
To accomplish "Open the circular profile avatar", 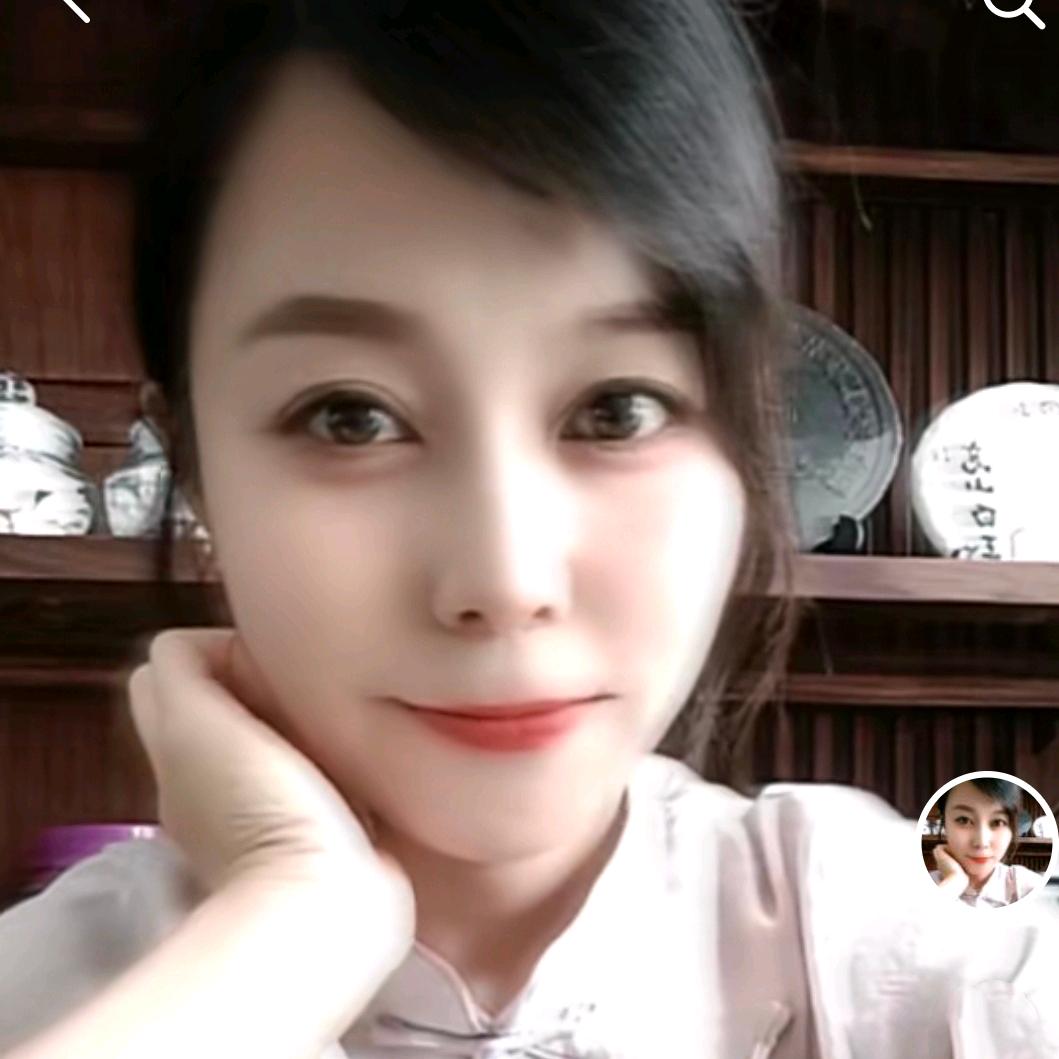I will coord(986,840).
